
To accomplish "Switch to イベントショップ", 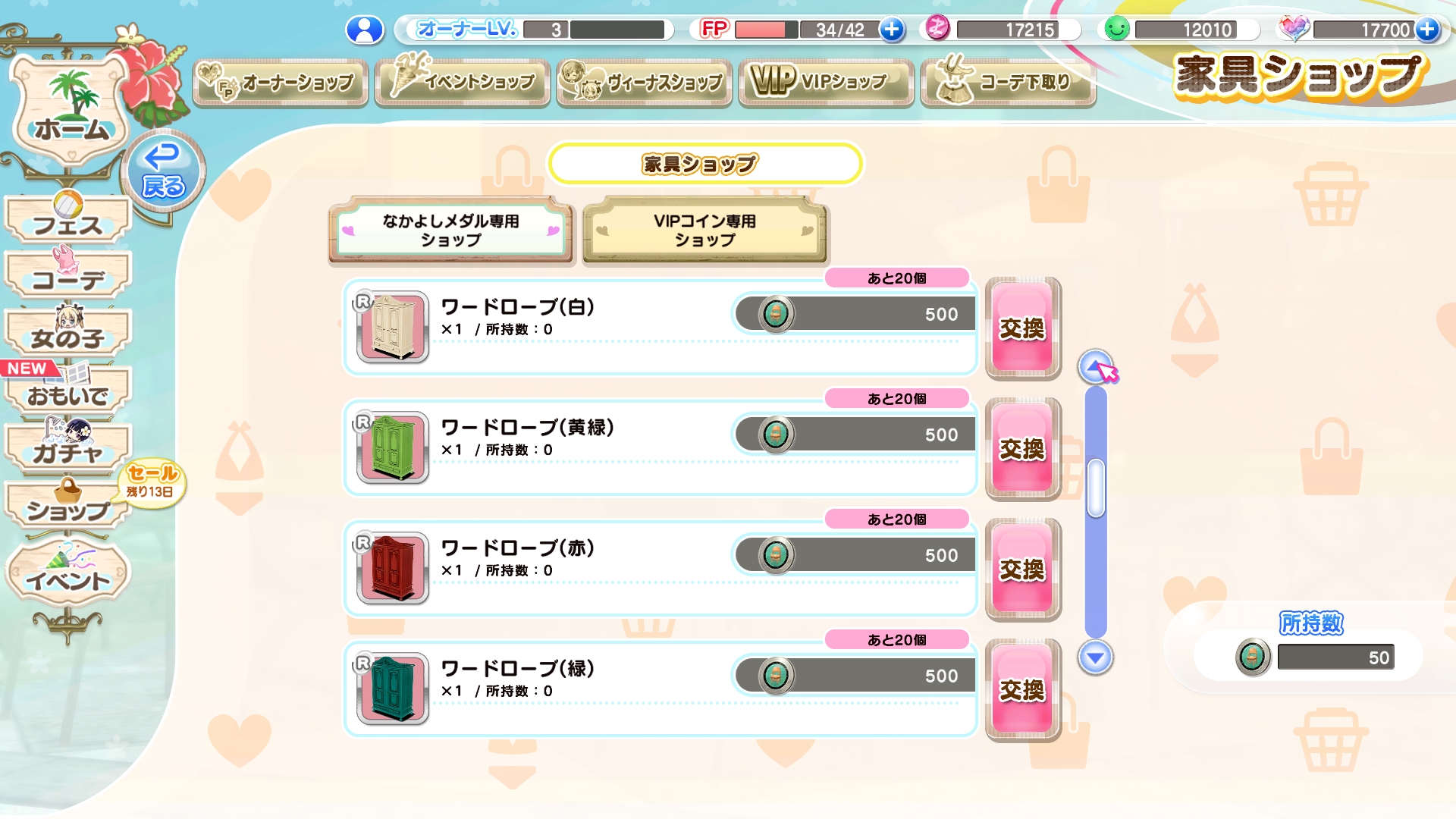I will tap(463, 82).
